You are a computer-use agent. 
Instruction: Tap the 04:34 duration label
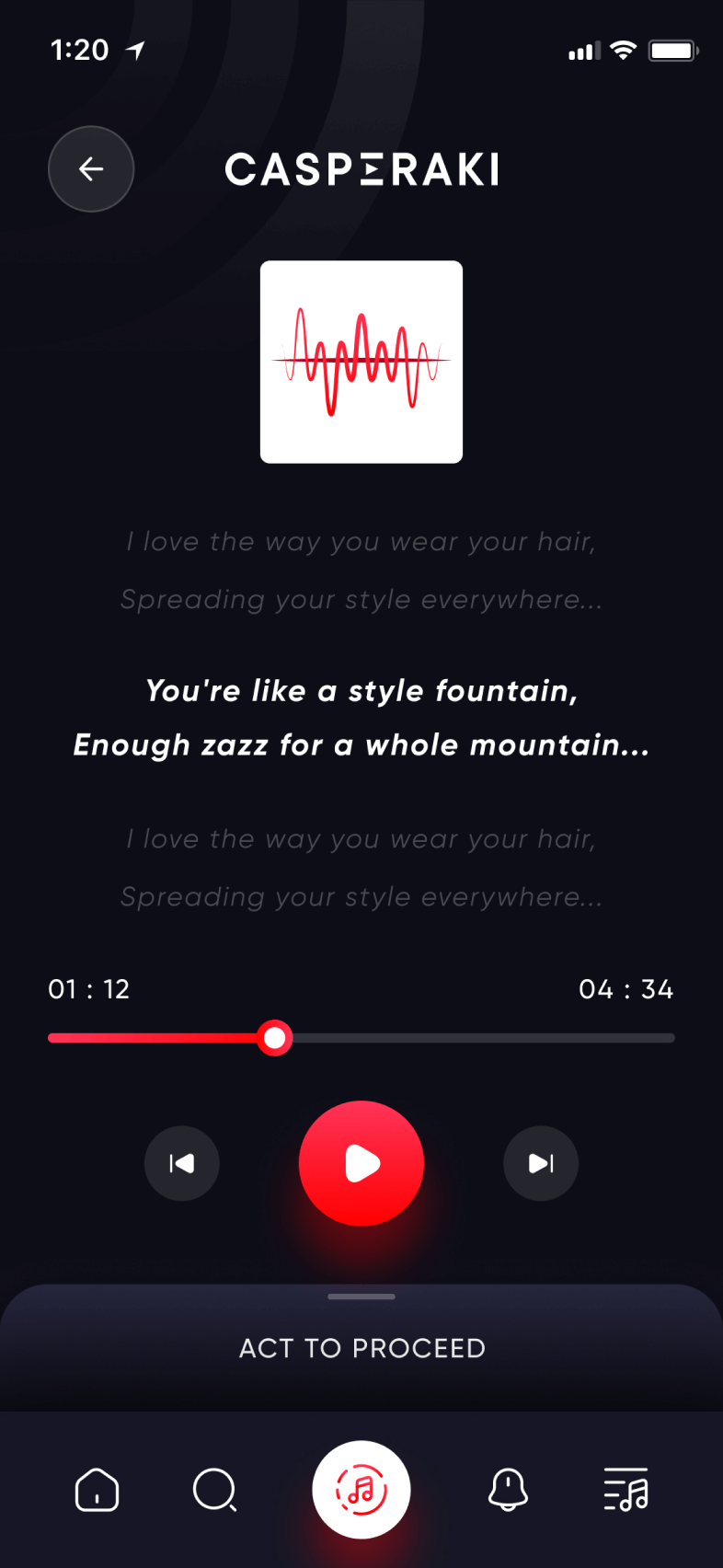(x=625, y=988)
